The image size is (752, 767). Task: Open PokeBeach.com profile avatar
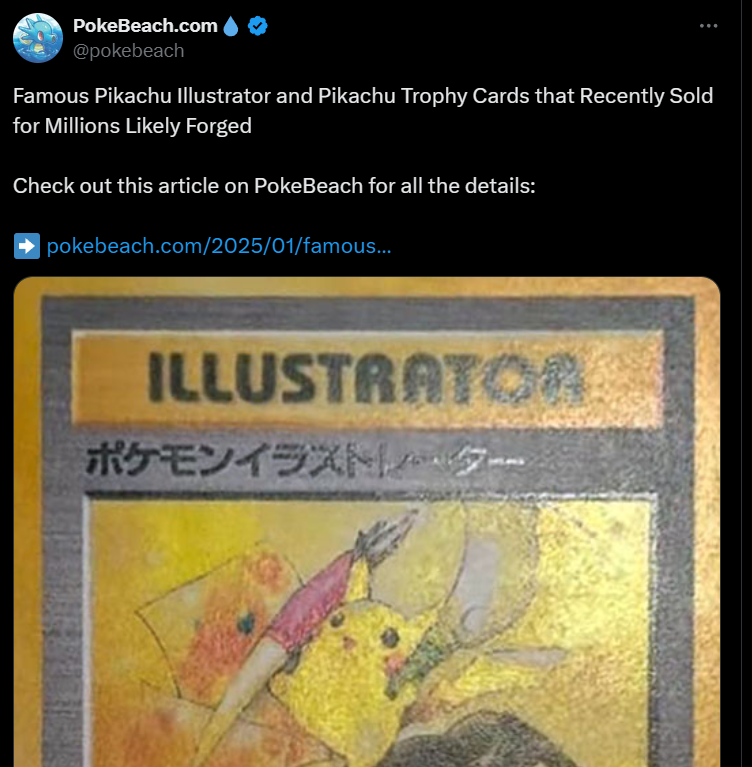37,37
